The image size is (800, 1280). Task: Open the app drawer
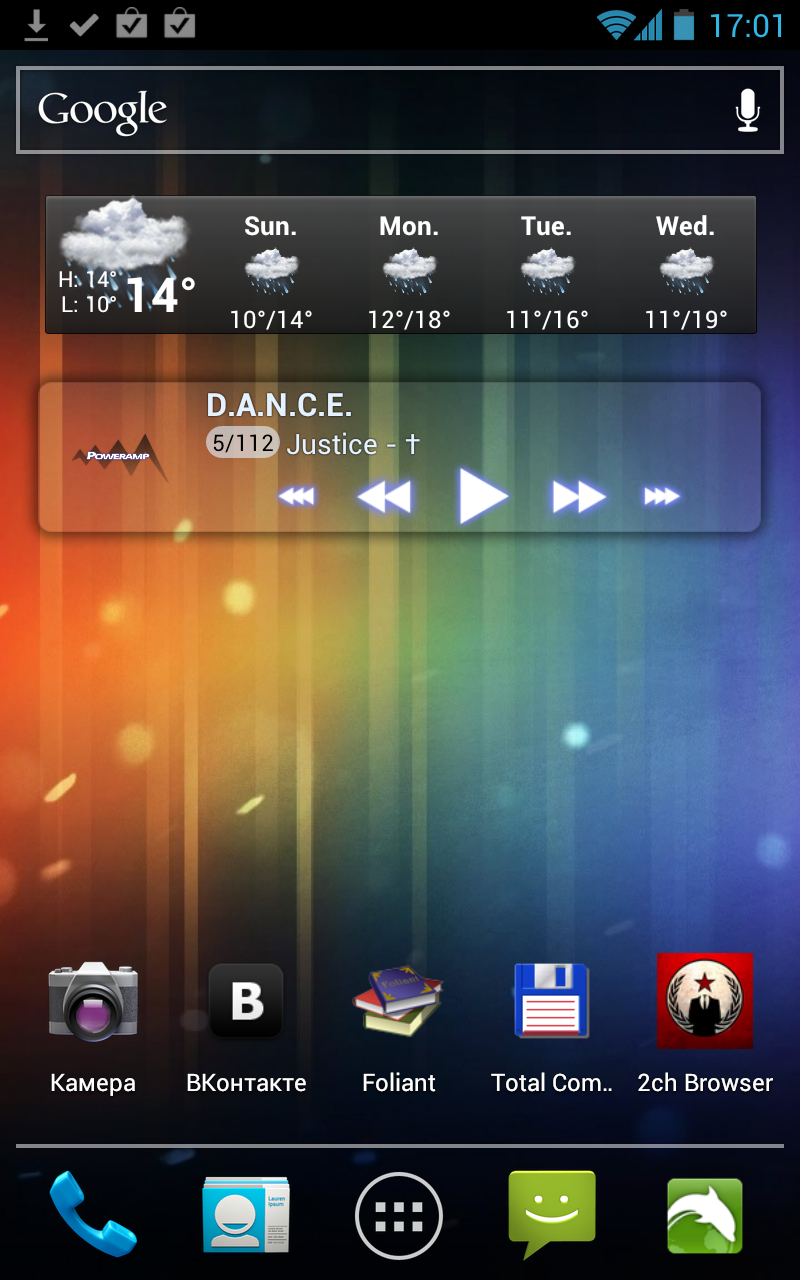click(x=399, y=1215)
